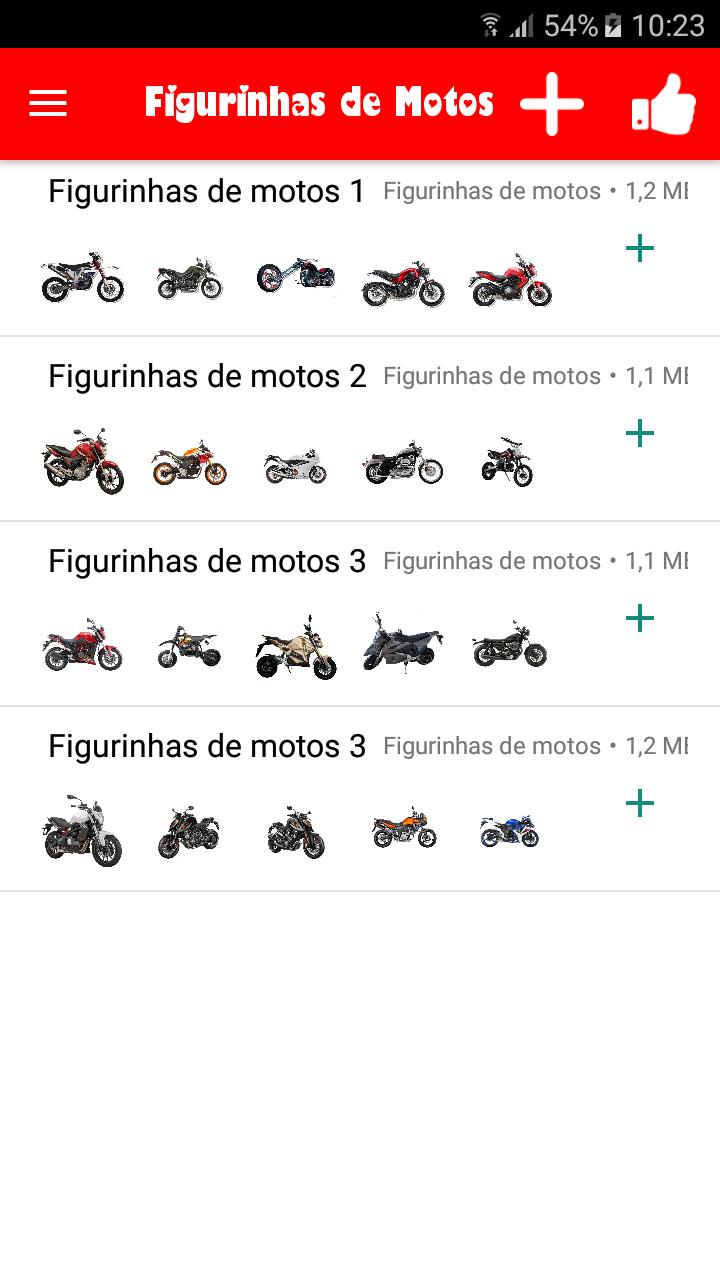This screenshot has width=720, height=1280.
Task: Tap the thumbs-up rate icon
Action: (x=664, y=103)
